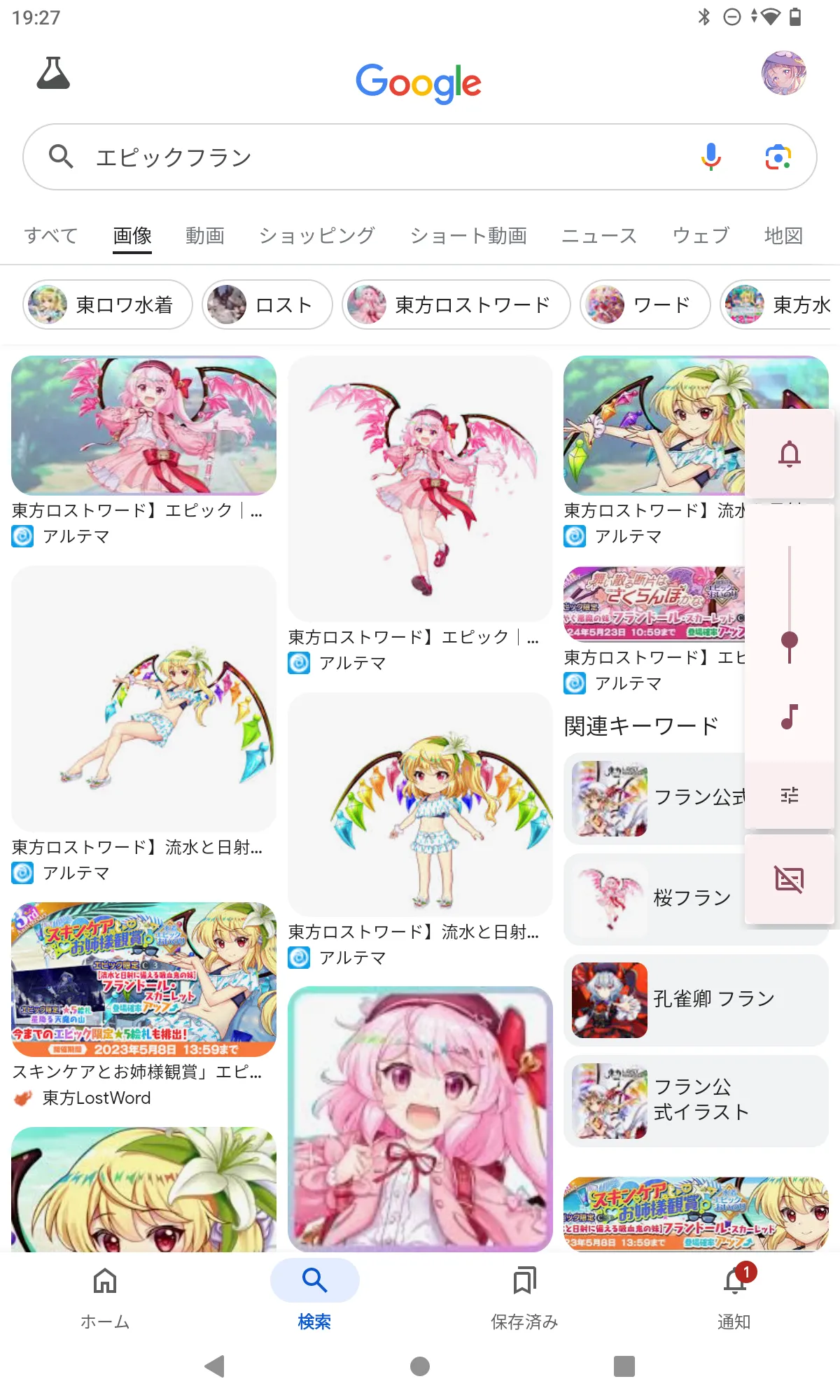Viewport: 840px width, 1400px height.
Task: Open volume settings sliders icon
Action: pos(790,795)
